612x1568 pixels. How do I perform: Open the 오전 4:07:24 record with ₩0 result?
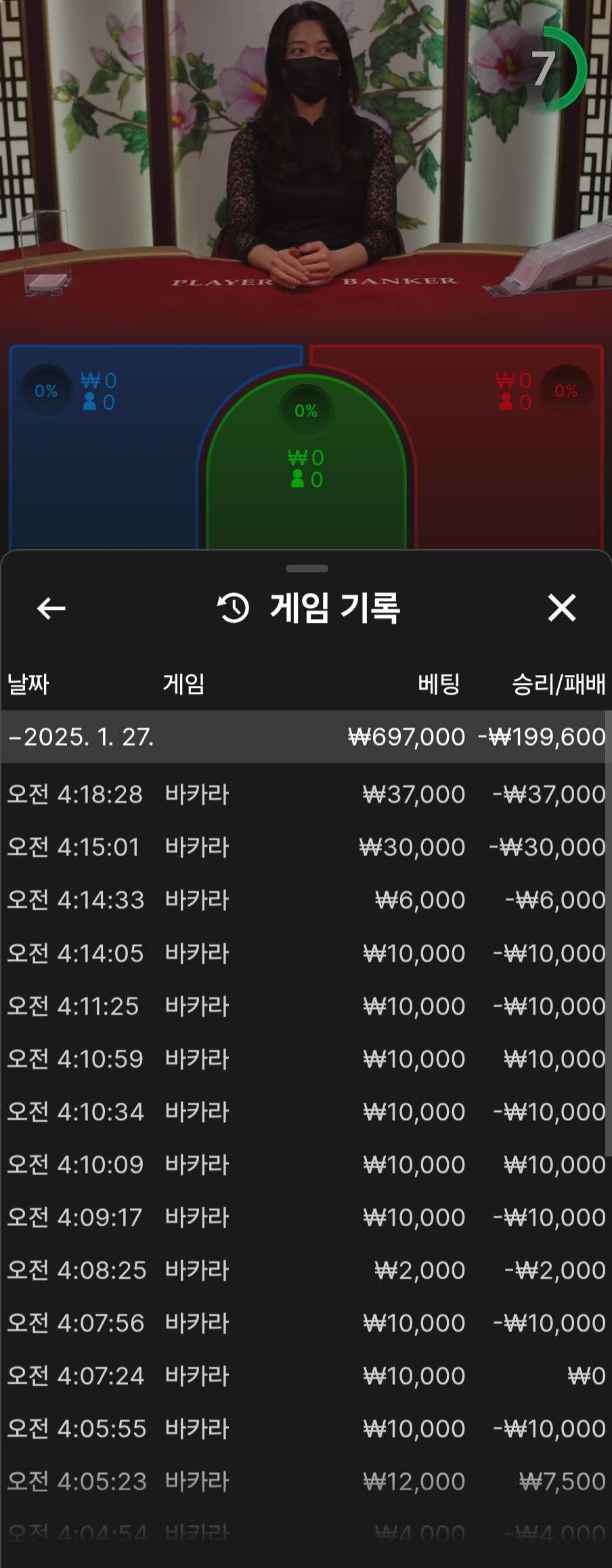pyautogui.click(x=306, y=1376)
